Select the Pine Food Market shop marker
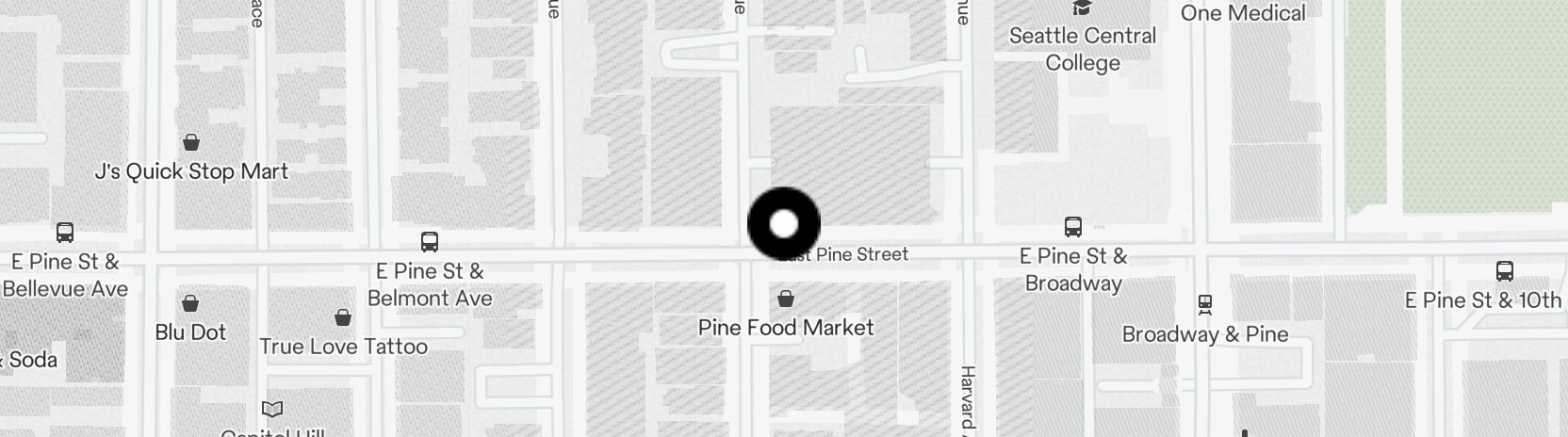This screenshot has height=437, width=1568. pyautogui.click(x=786, y=299)
